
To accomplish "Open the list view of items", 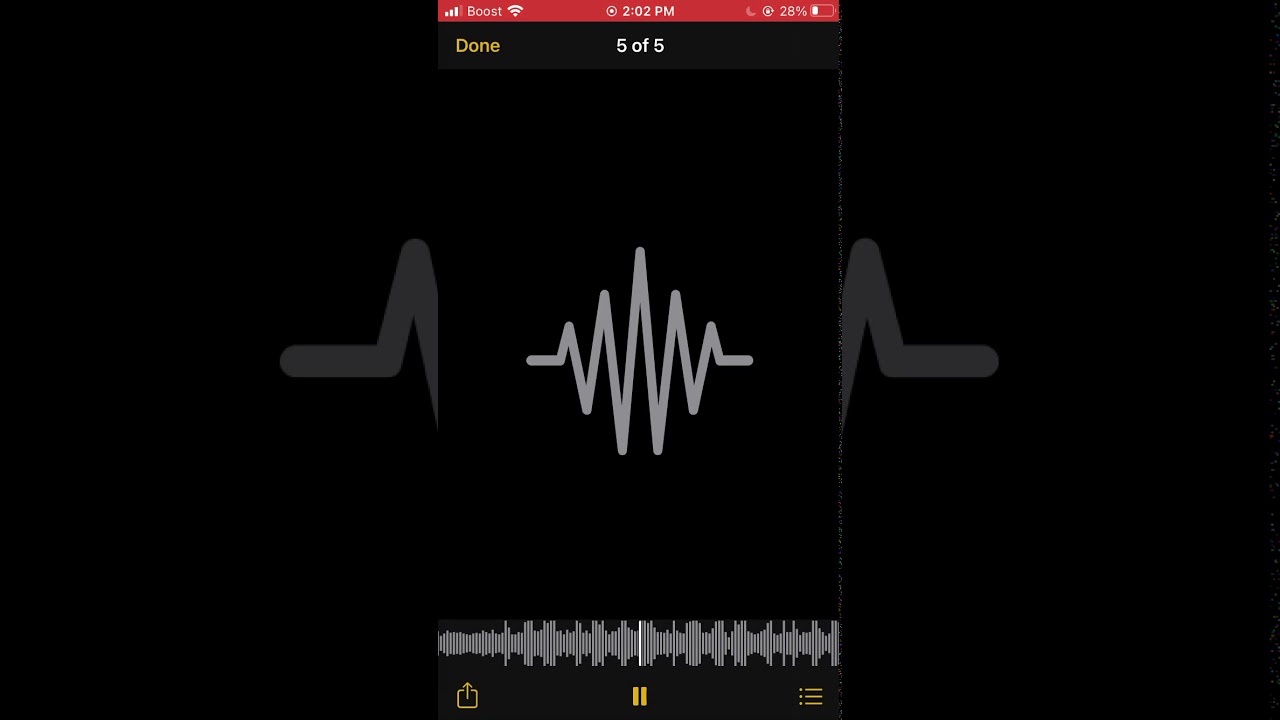I will (810, 697).
